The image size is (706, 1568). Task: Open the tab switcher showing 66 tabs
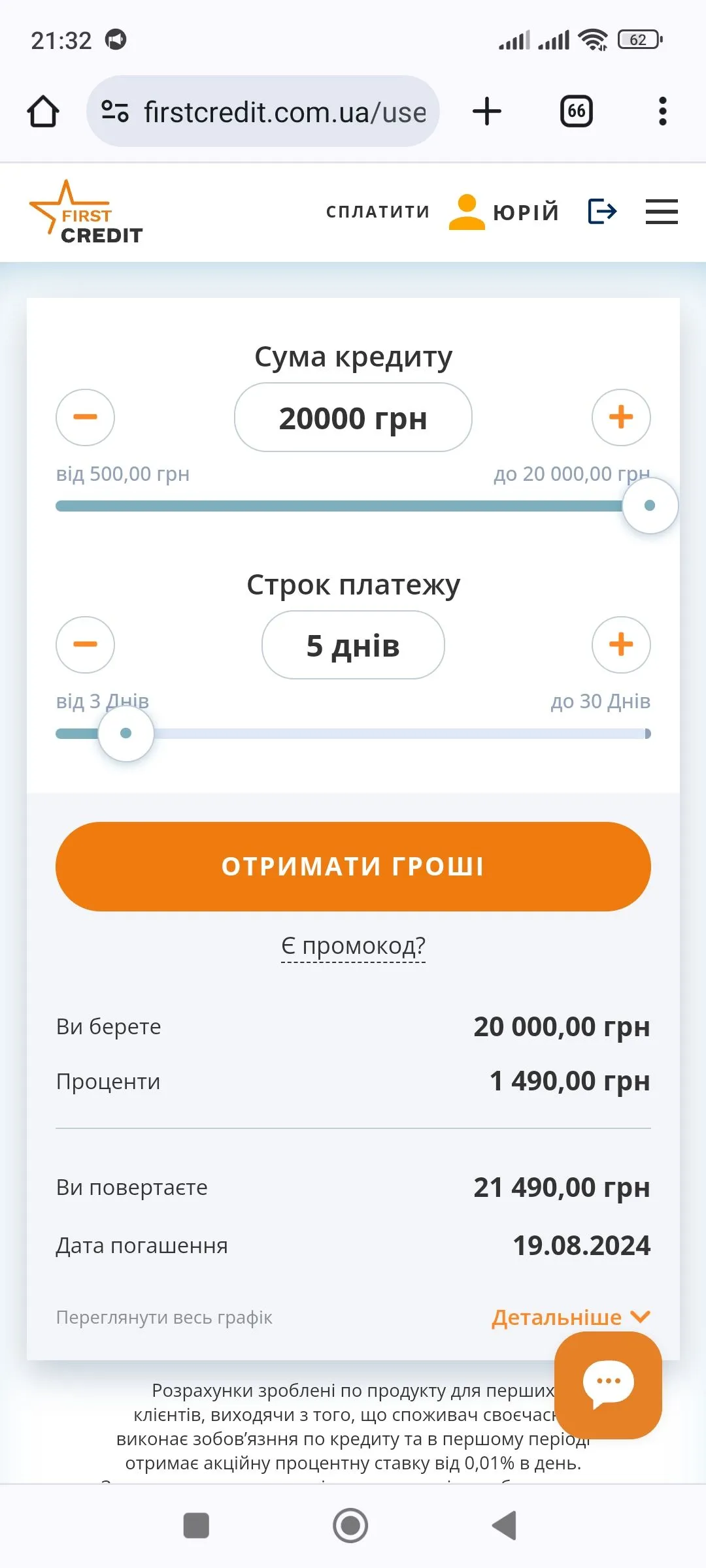[x=575, y=111]
